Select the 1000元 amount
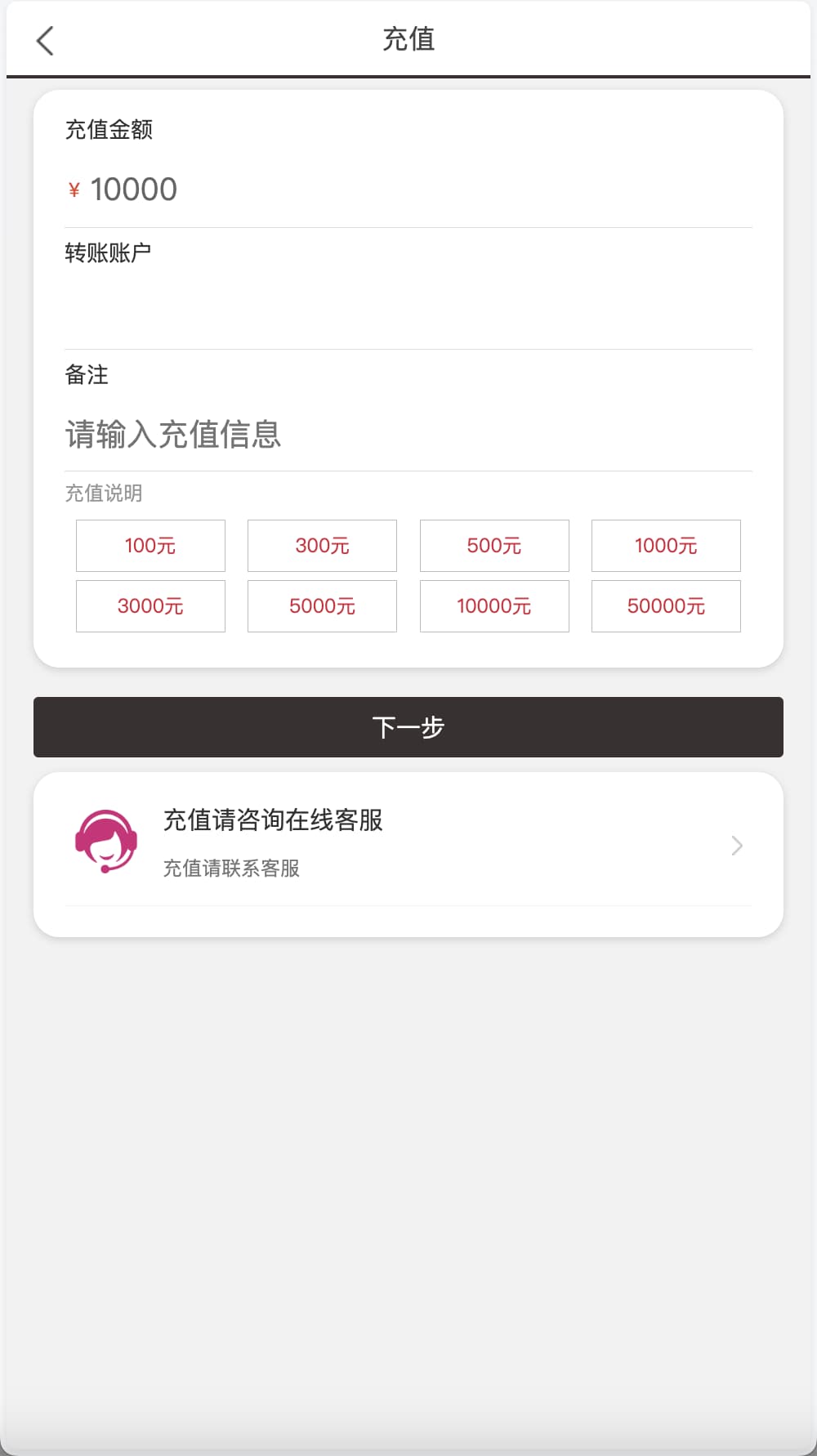817x1456 pixels. click(x=666, y=546)
